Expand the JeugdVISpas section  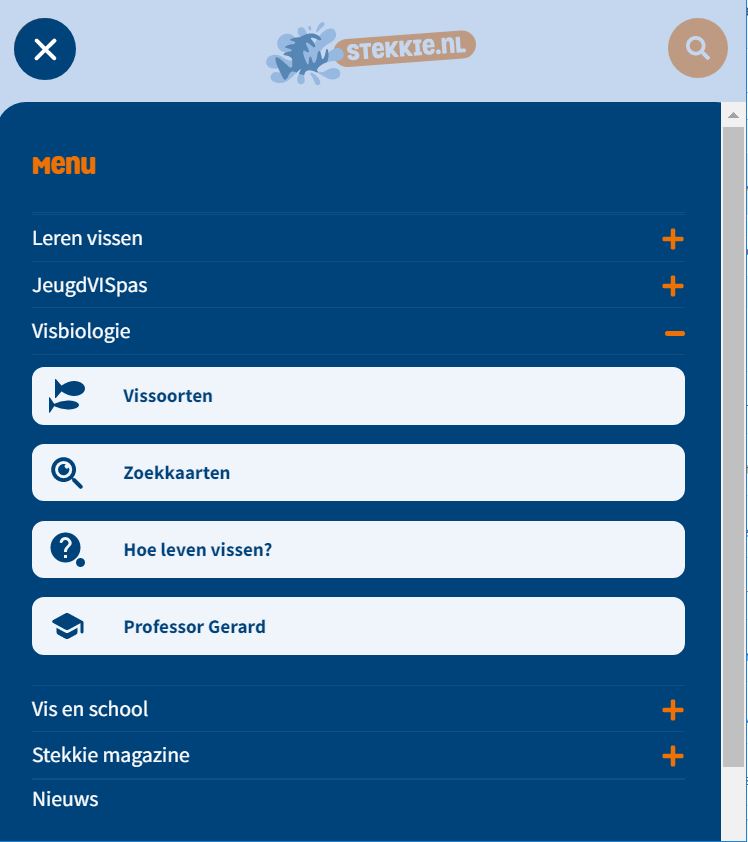pos(672,286)
